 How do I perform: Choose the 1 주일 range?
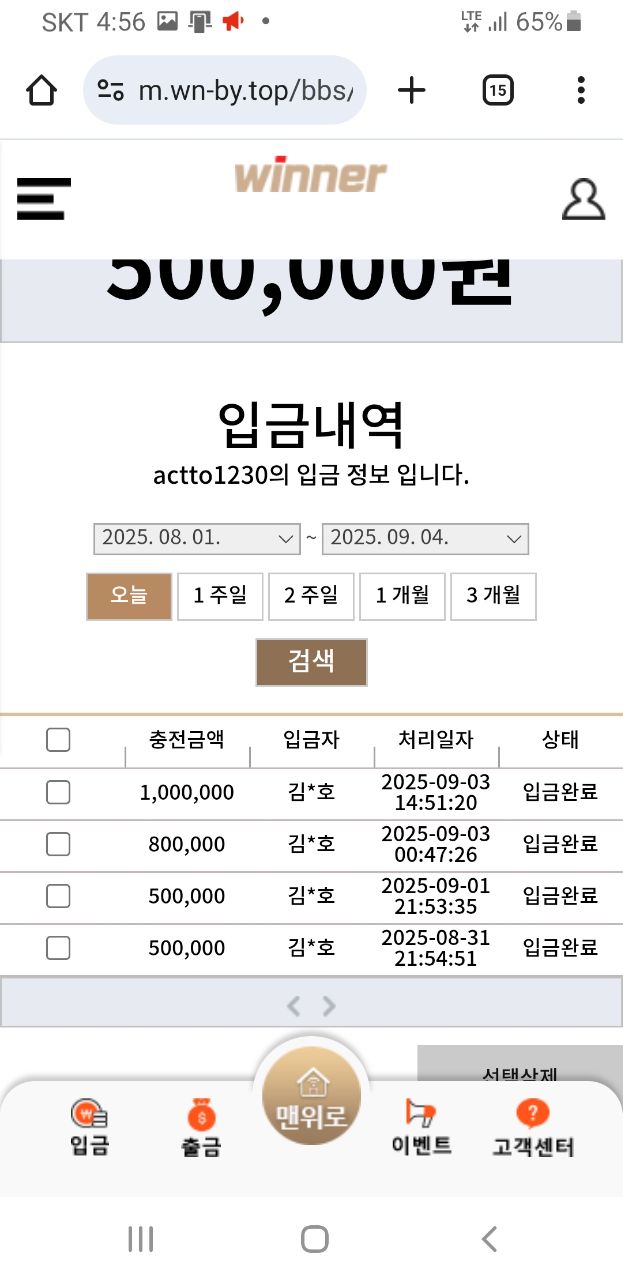pos(220,596)
